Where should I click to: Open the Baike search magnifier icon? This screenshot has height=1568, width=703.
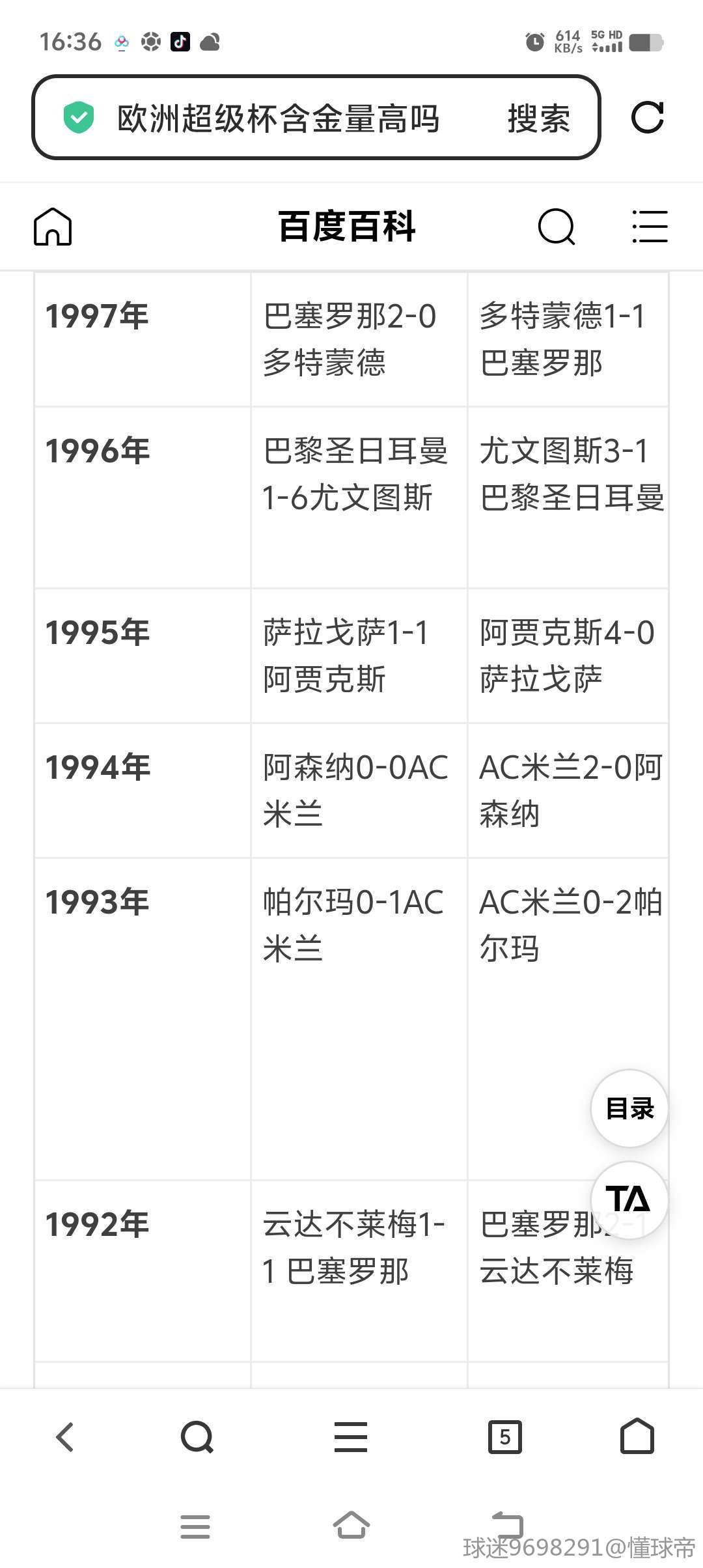(557, 227)
